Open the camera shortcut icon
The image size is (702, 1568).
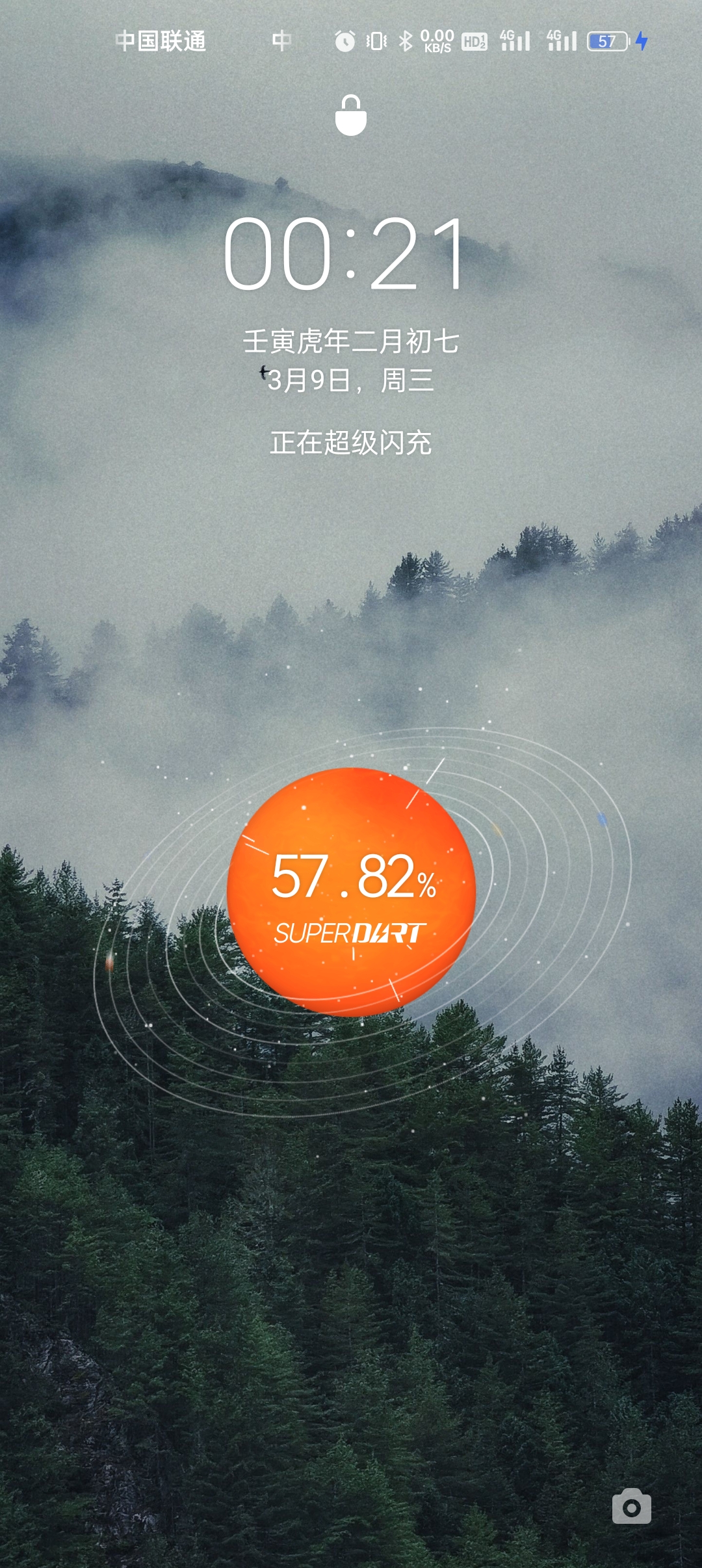pos(631,1506)
